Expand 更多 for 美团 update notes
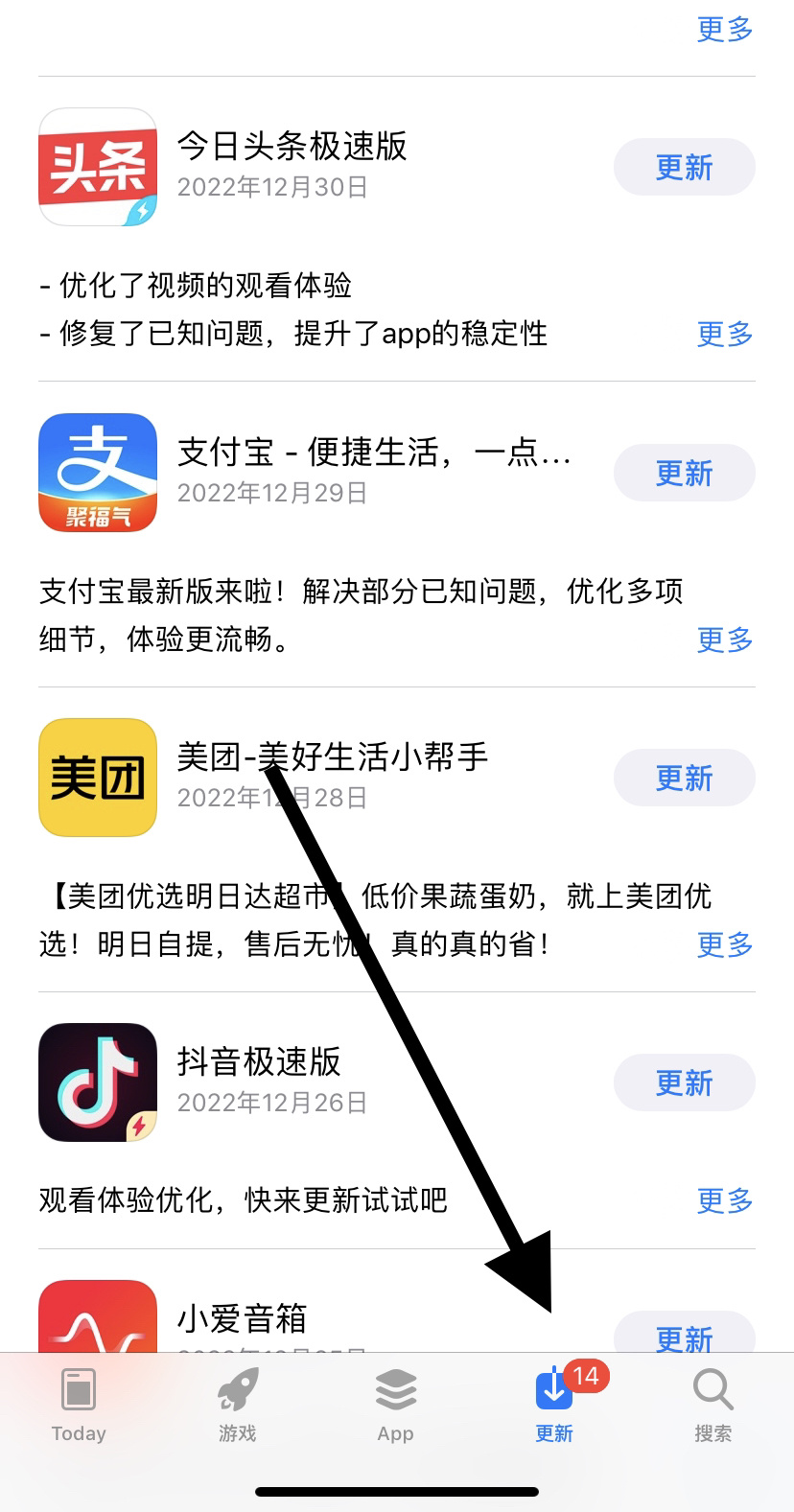The height and width of the screenshot is (1512, 794). (x=724, y=943)
